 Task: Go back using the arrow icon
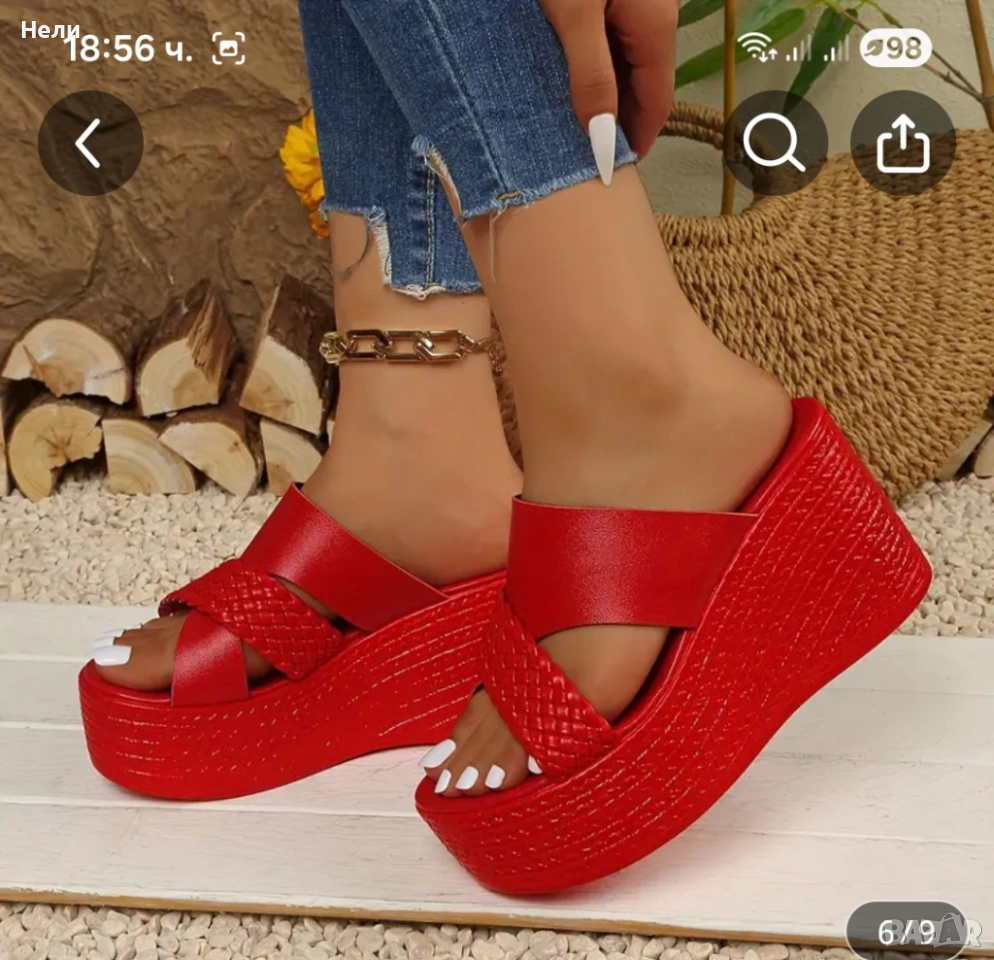tap(90, 144)
